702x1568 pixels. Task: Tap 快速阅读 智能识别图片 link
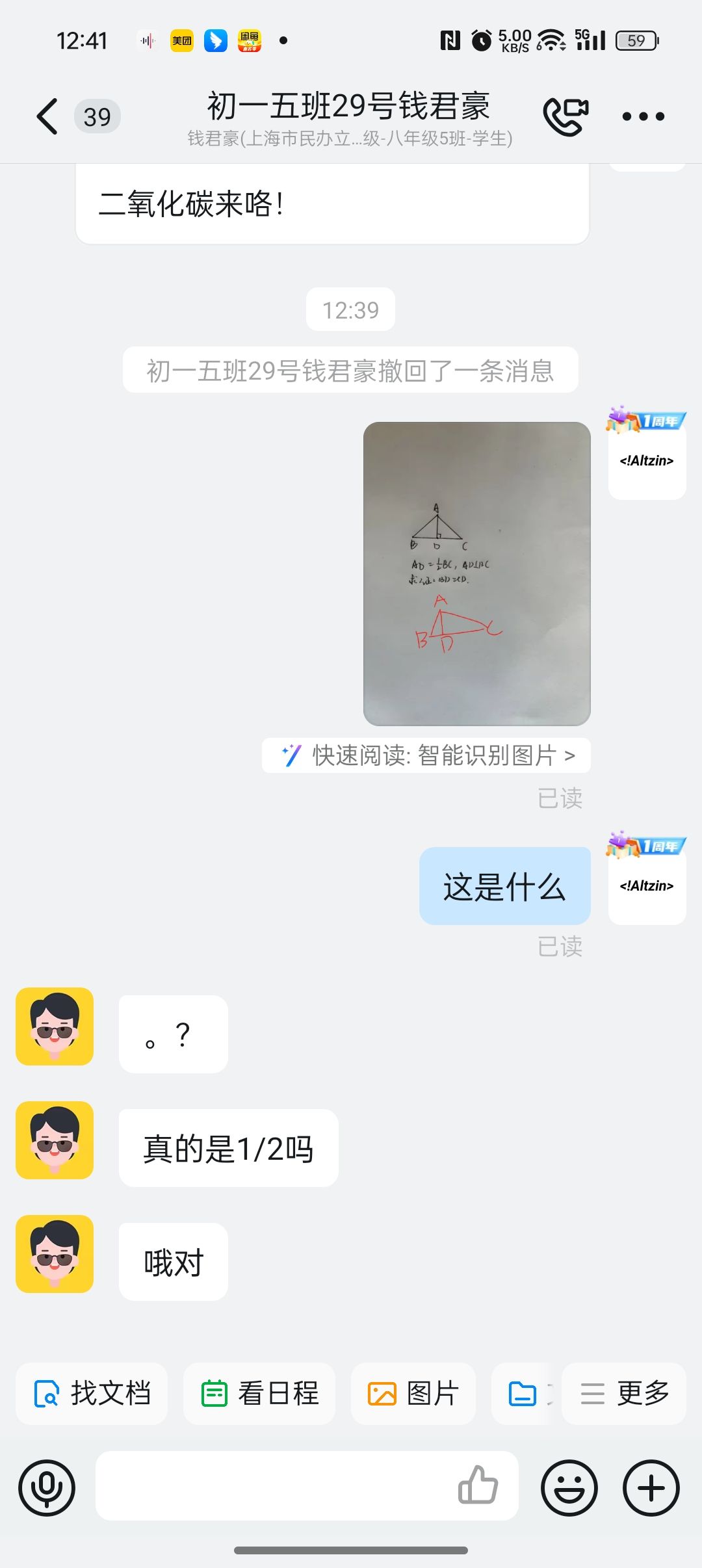point(426,755)
